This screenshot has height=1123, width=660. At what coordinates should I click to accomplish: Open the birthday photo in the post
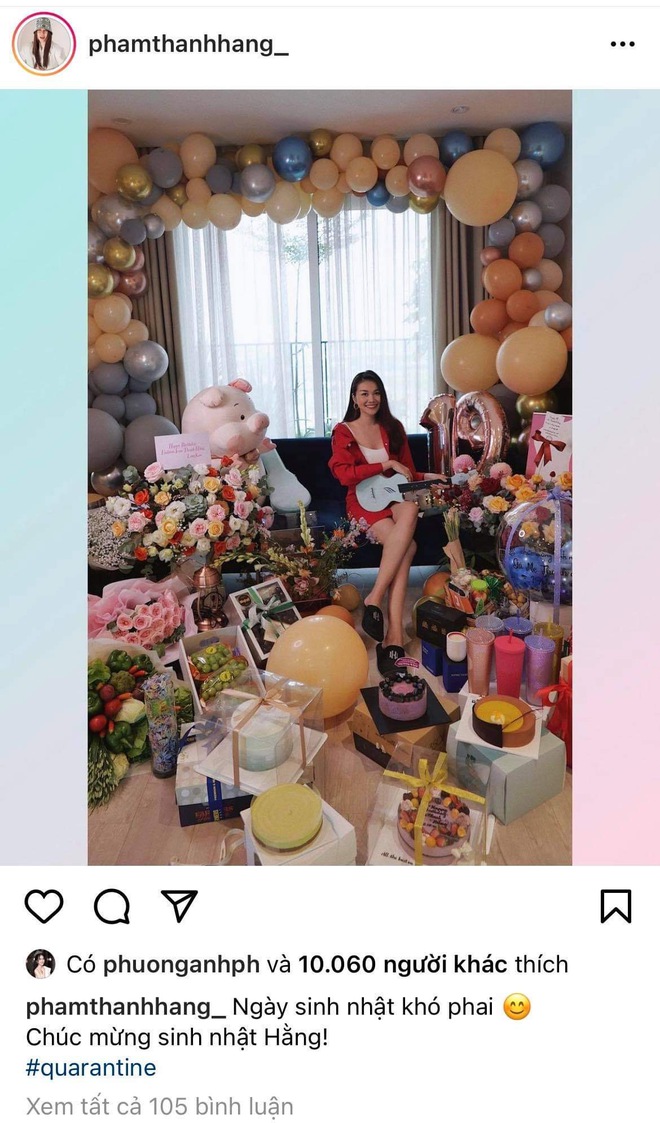pyautogui.click(x=330, y=477)
